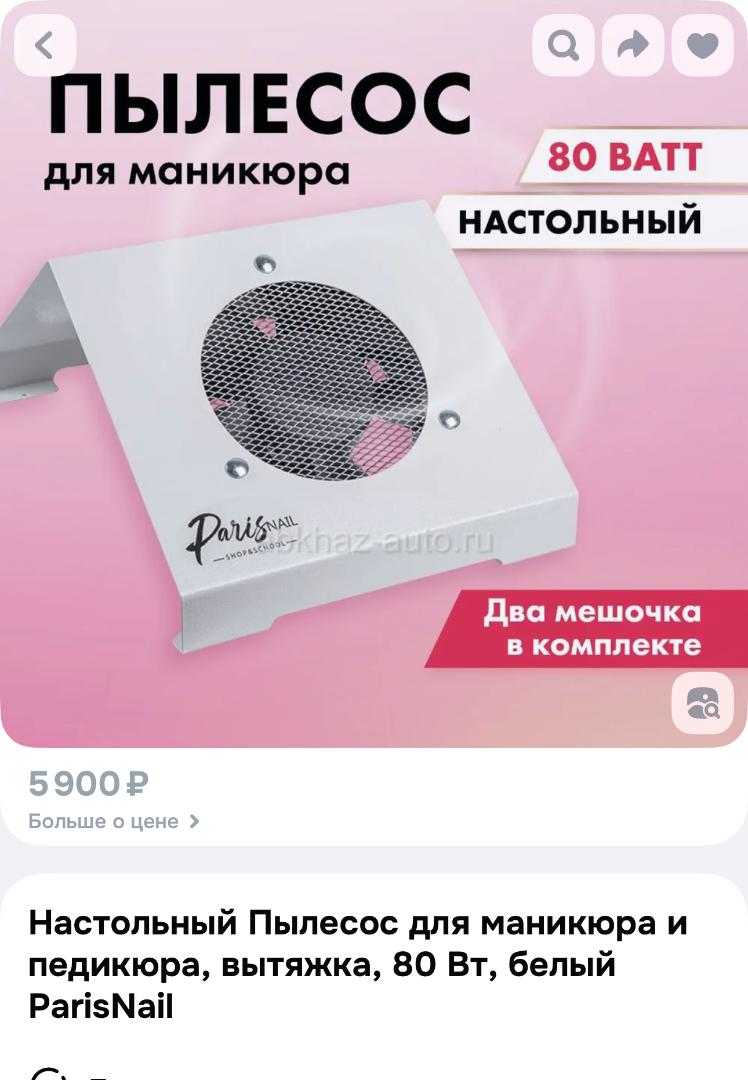Go back to the previous screen
This screenshot has height=1080, width=748.
44,45
